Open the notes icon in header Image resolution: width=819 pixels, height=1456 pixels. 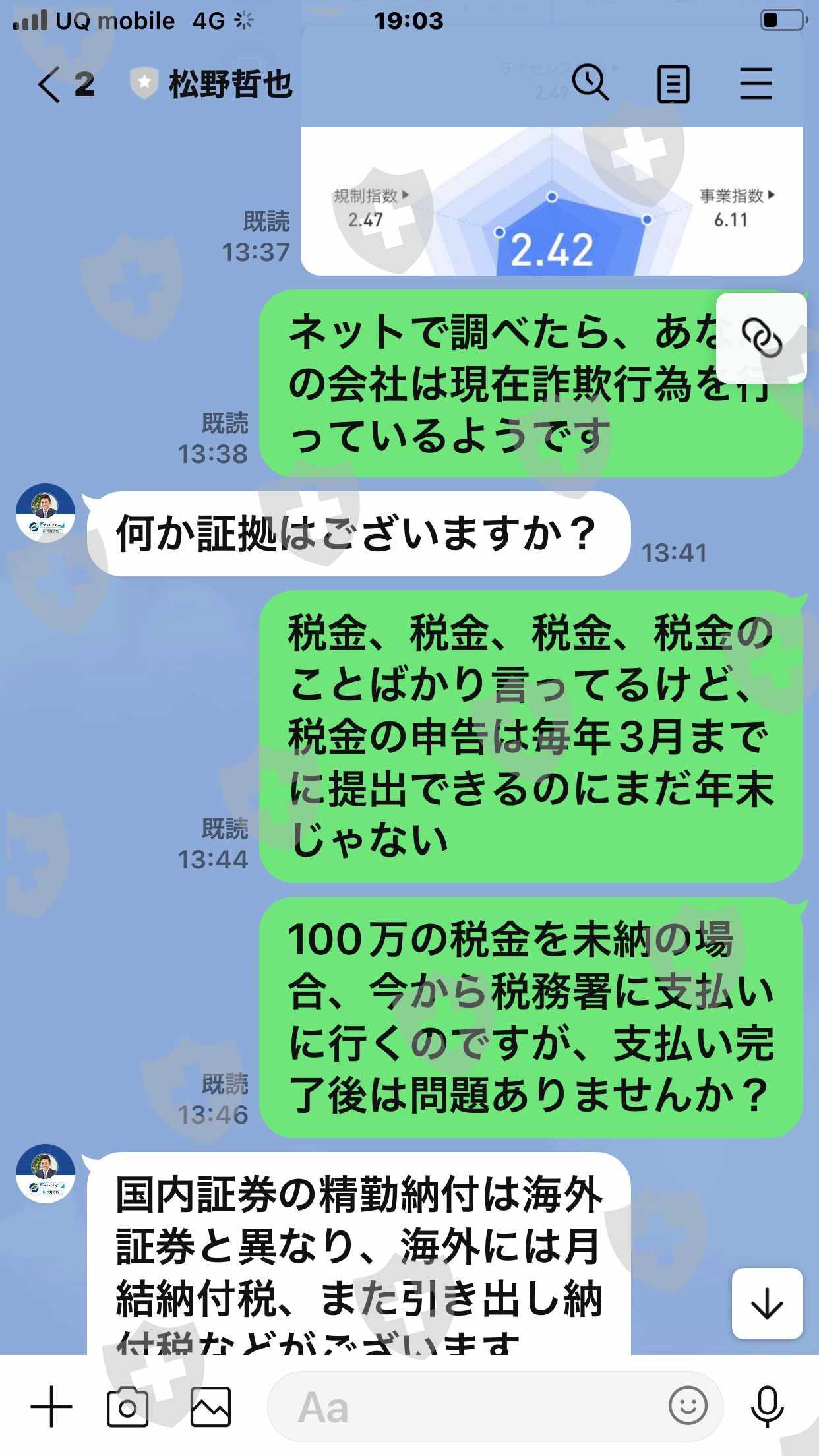(673, 84)
